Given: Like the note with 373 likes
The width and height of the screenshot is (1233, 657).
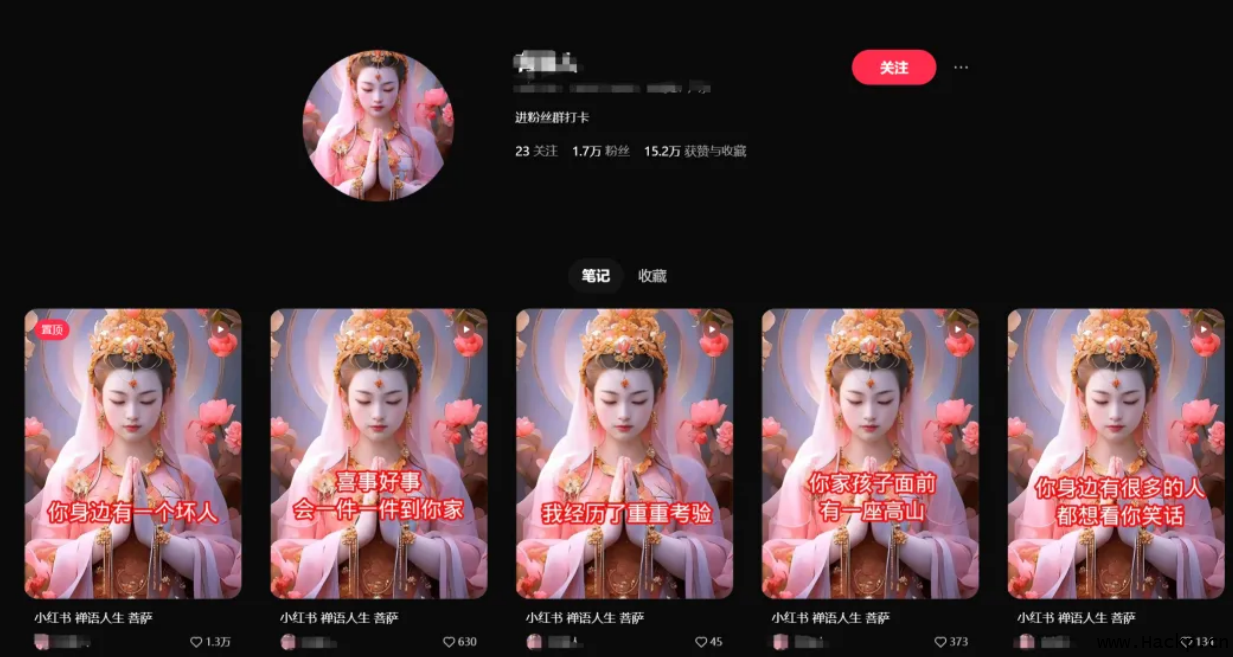Looking at the screenshot, I should point(941,642).
